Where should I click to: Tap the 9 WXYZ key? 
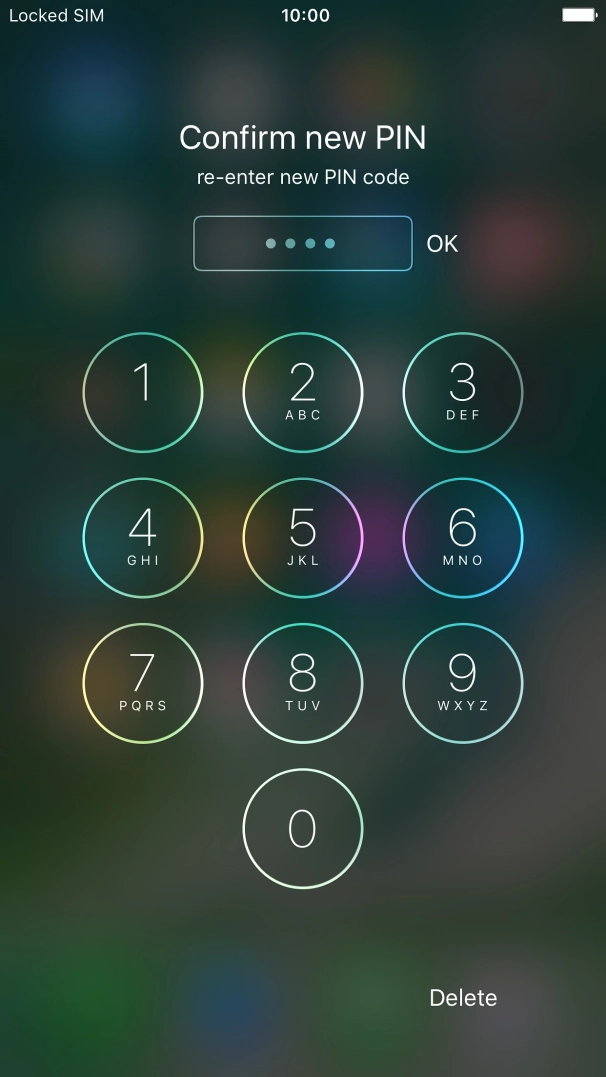coord(463,683)
